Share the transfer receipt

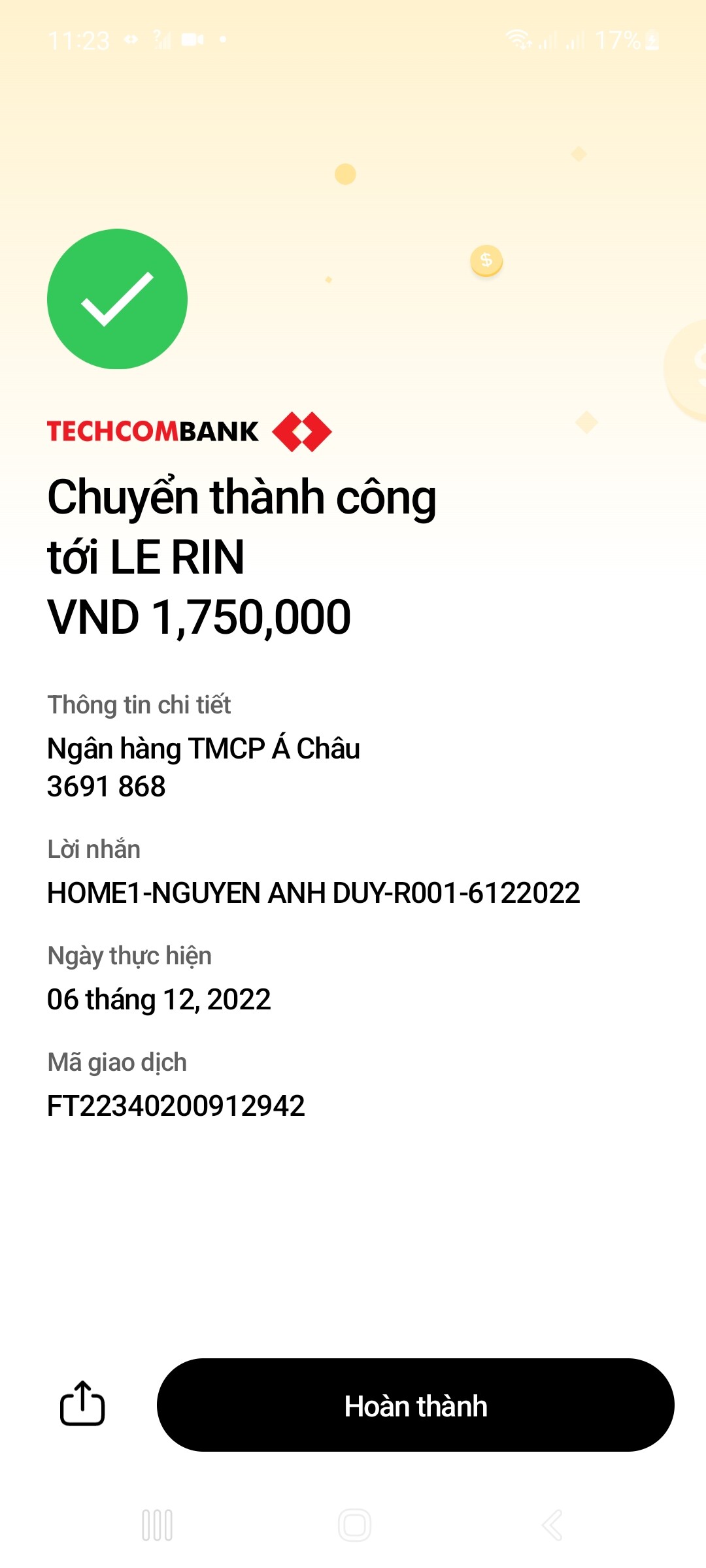tap(82, 1403)
